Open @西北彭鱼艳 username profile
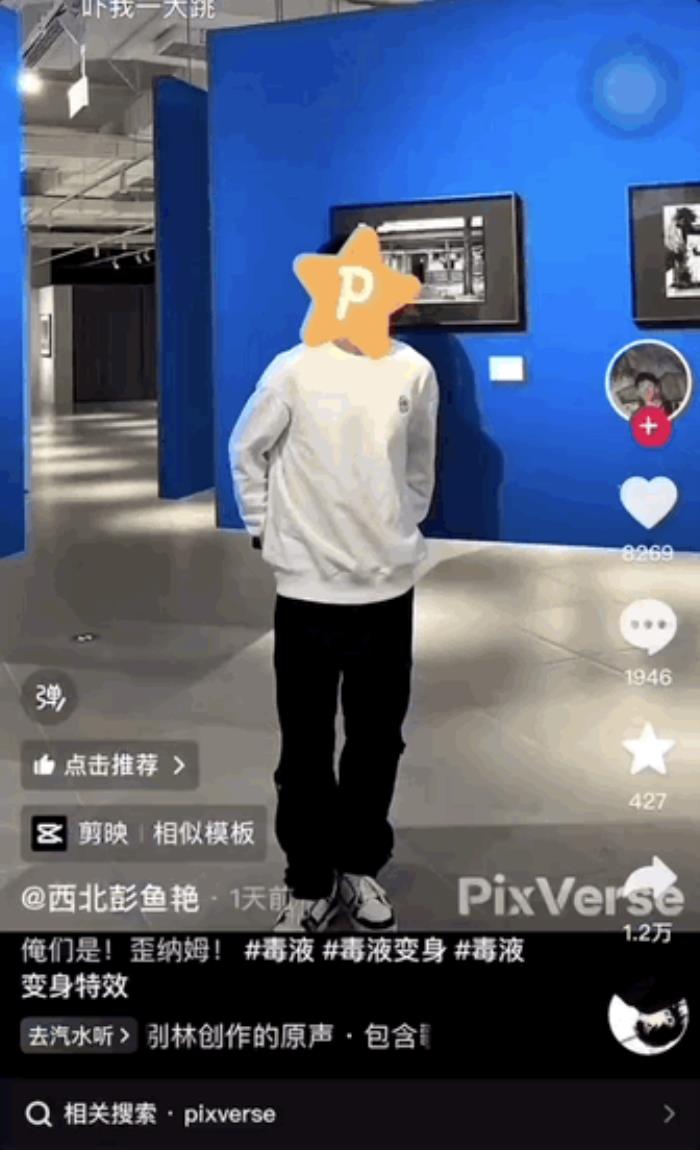700x1150 pixels. pos(110,898)
